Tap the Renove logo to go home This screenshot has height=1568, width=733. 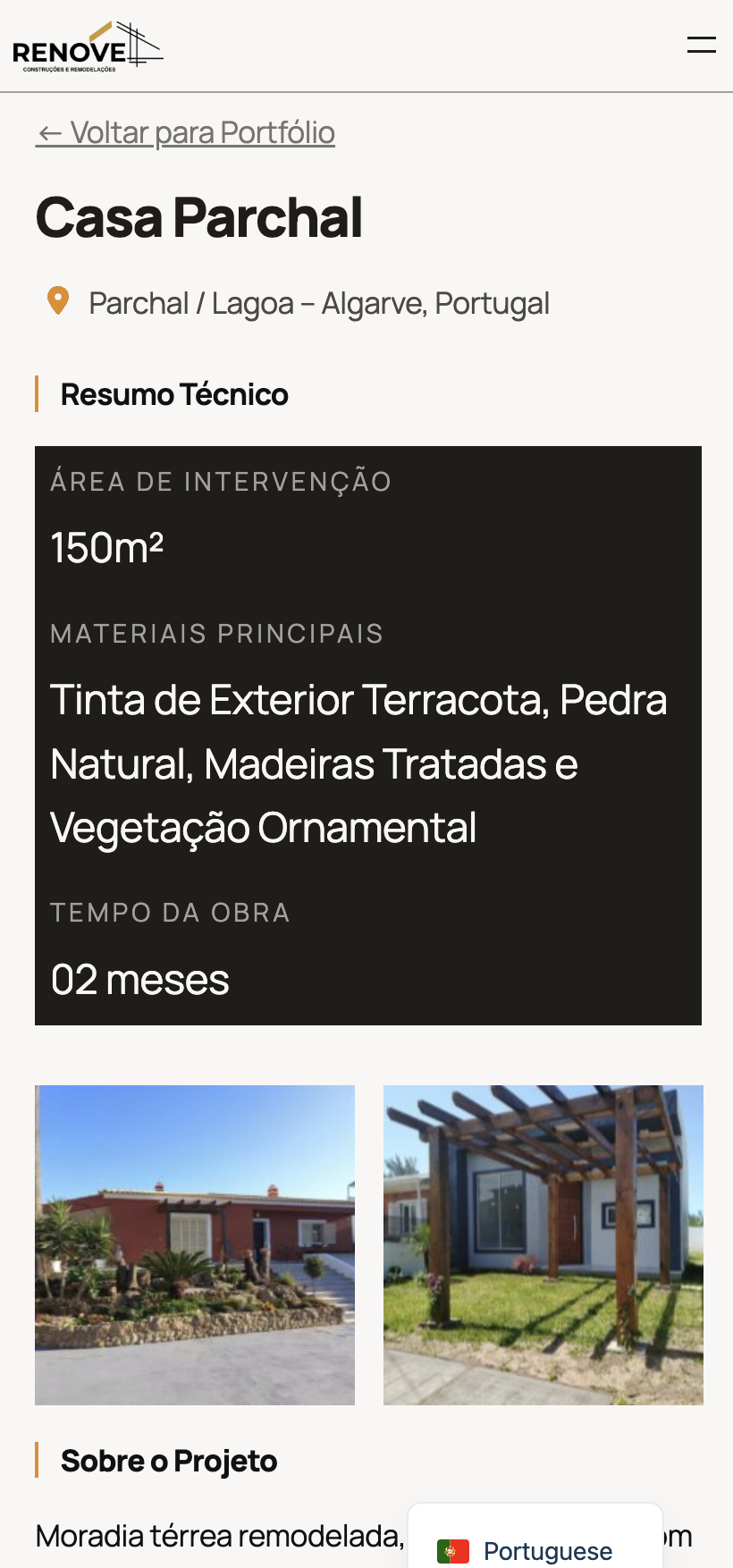pyautogui.click(x=88, y=46)
